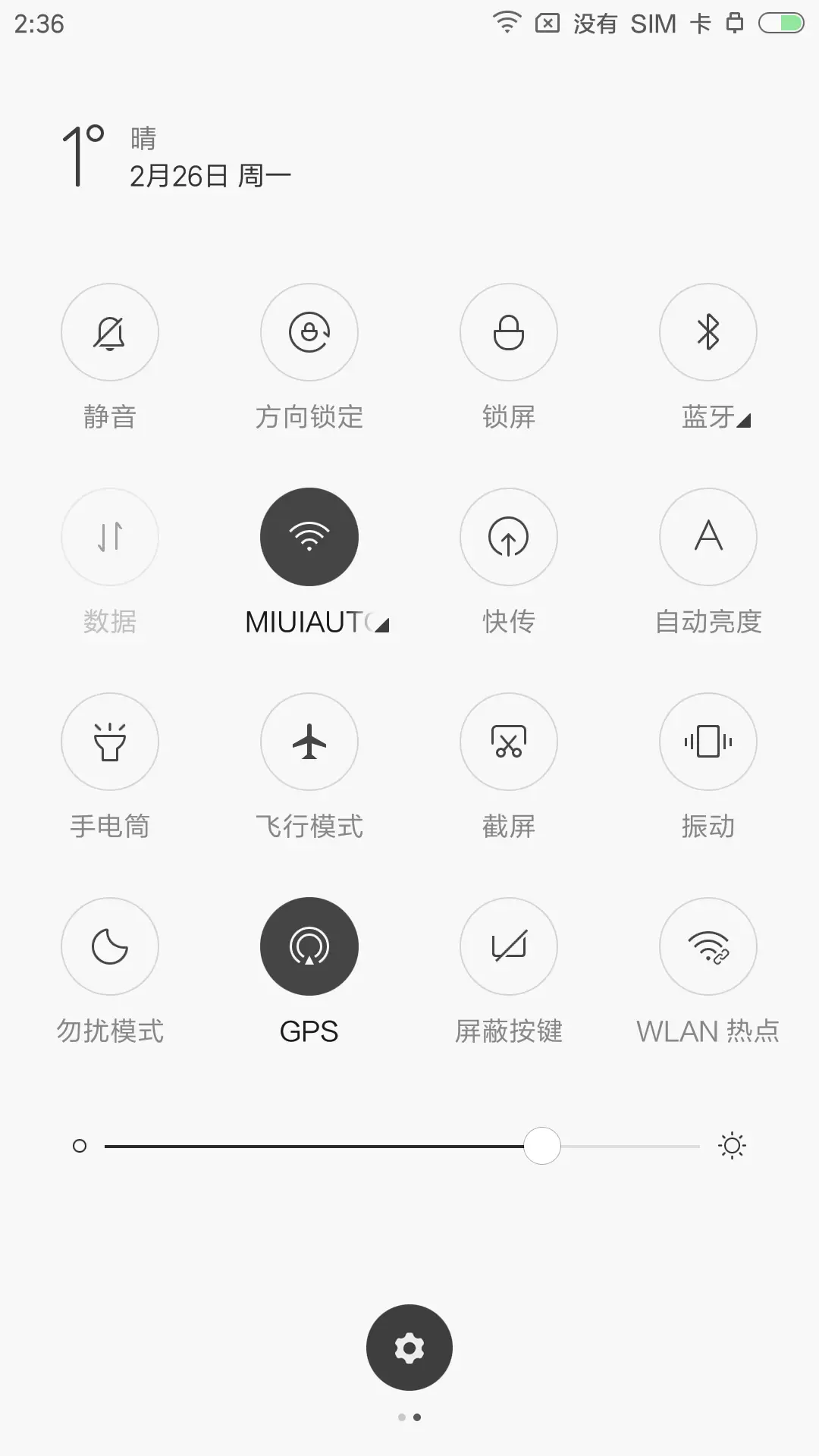The image size is (819, 1456).
Task: Tap the 1° weather display
Action: click(78, 155)
